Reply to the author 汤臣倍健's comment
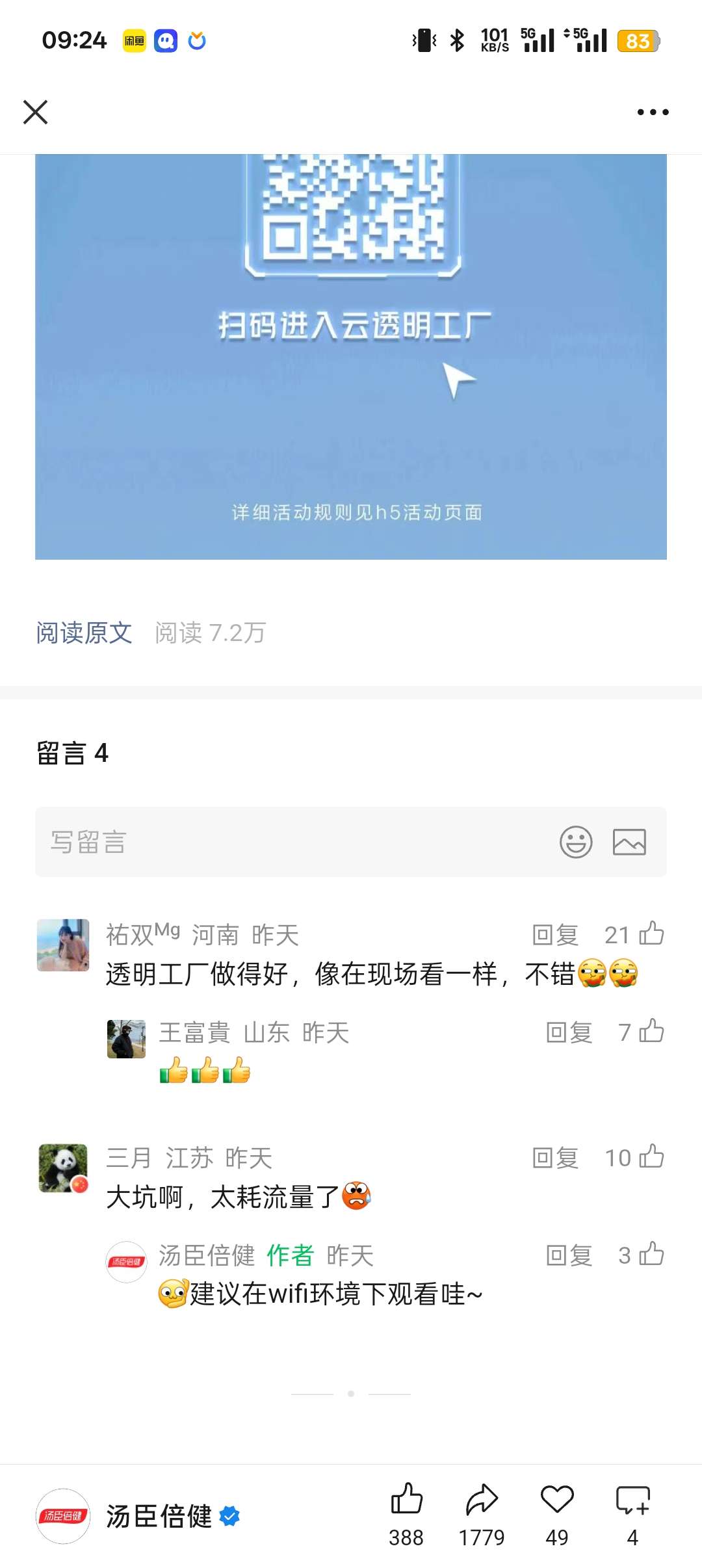This screenshot has width=702, height=1568. pyautogui.click(x=569, y=1255)
